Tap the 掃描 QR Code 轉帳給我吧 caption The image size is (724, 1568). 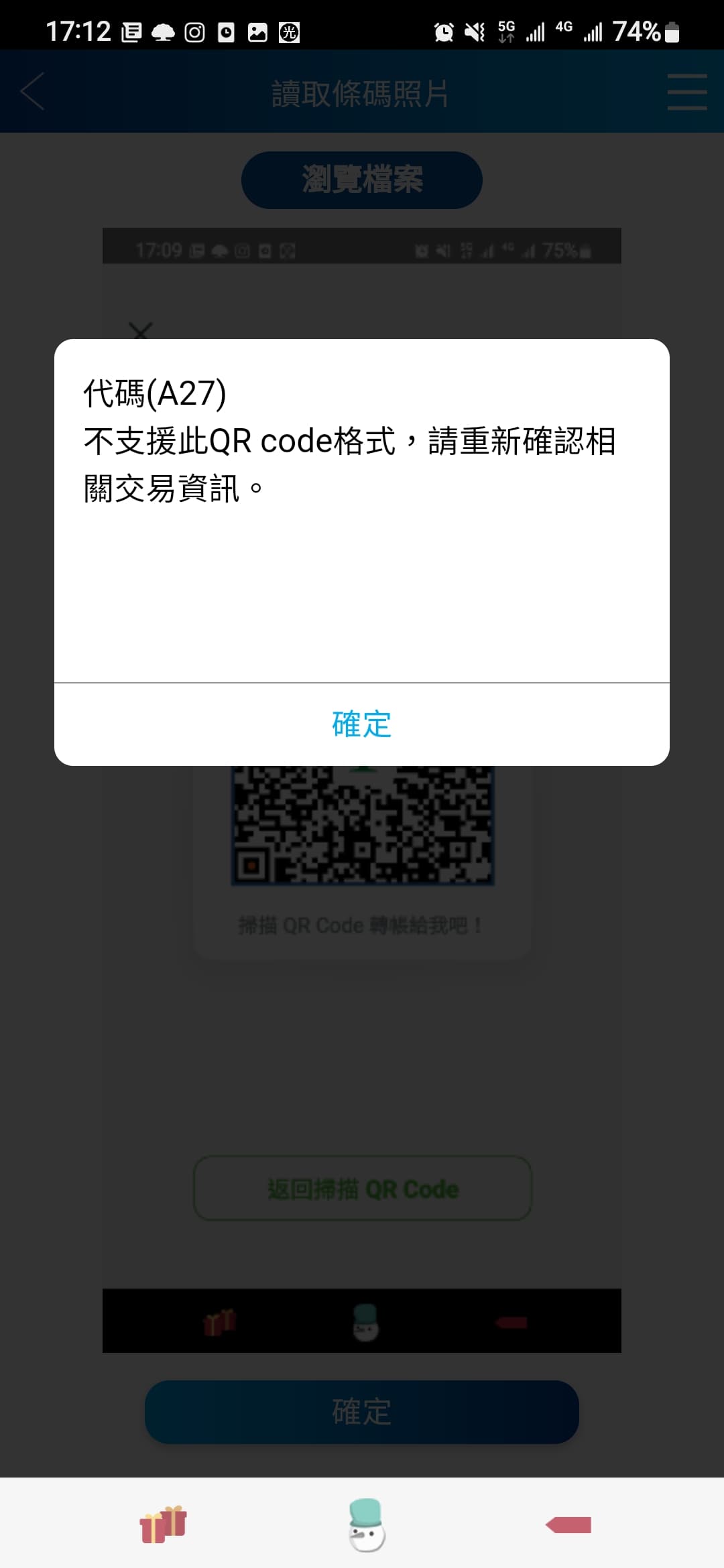pos(361,925)
